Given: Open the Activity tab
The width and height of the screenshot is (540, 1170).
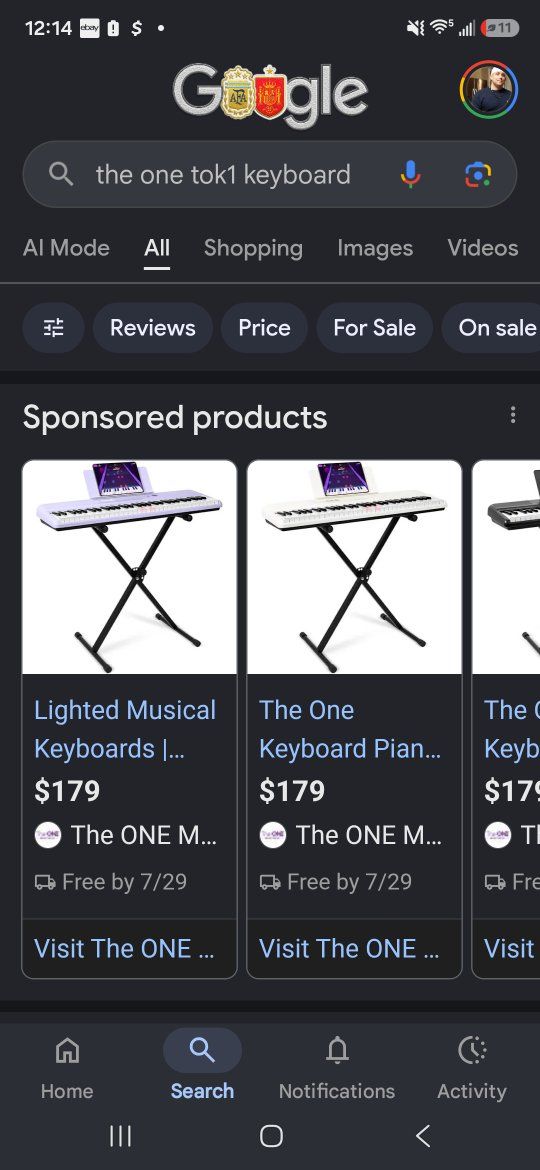Looking at the screenshot, I should point(472,1068).
